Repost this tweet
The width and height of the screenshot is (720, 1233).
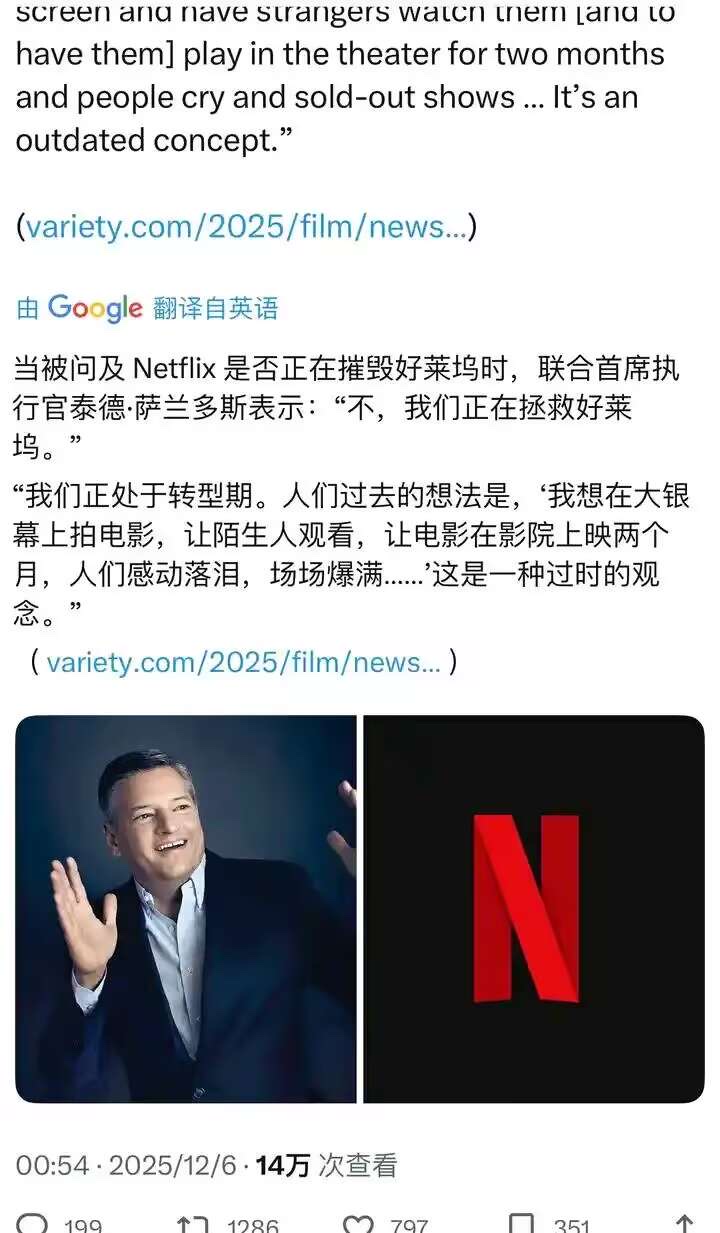click(x=190, y=1224)
